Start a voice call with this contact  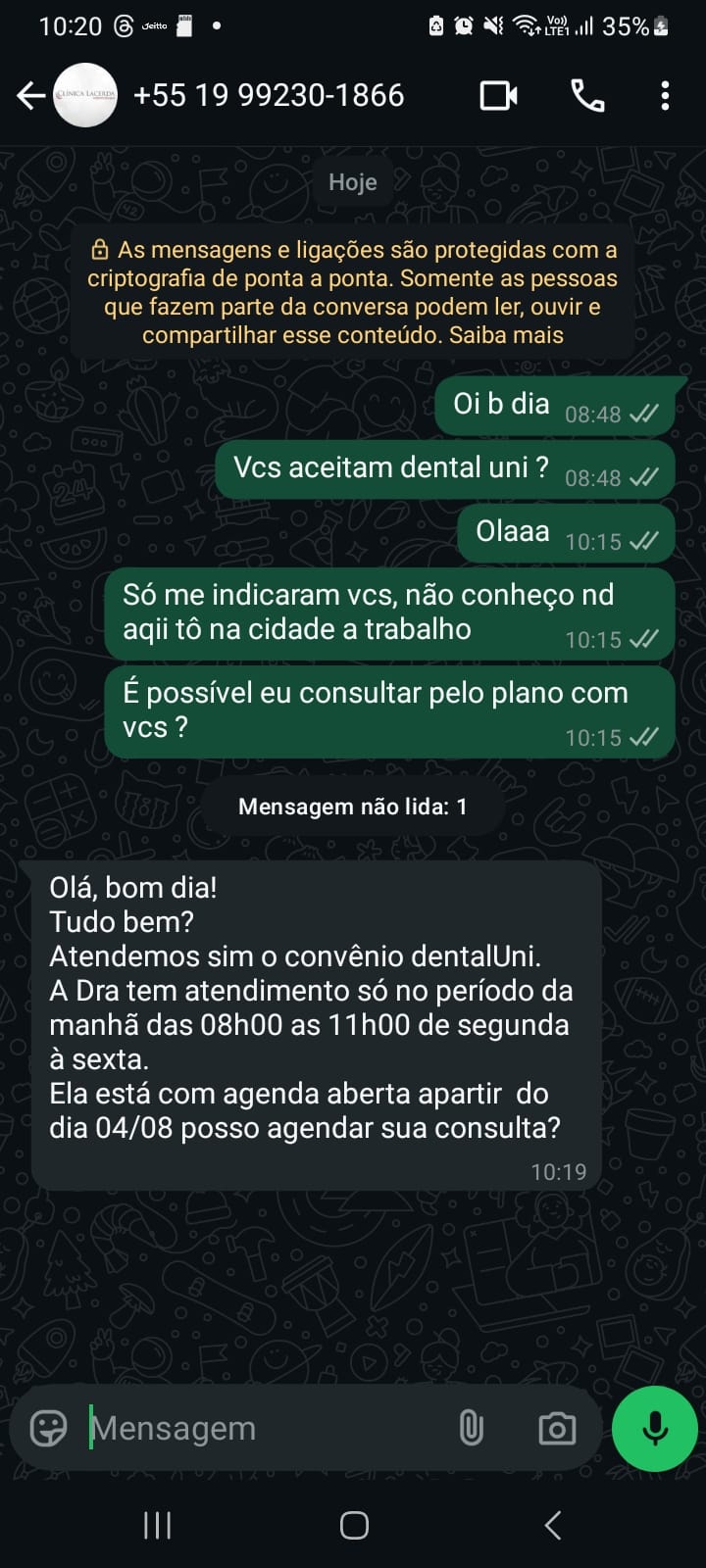click(587, 95)
